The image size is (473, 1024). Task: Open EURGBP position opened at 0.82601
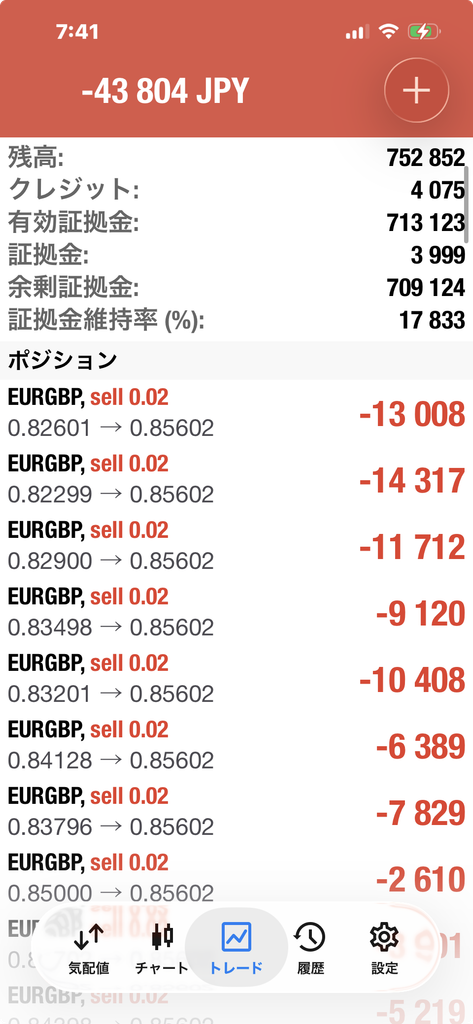pos(236,413)
